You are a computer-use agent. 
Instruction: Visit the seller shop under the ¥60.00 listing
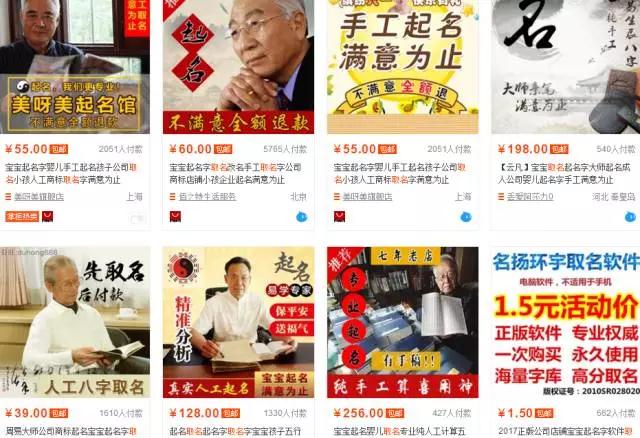pos(208,197)
